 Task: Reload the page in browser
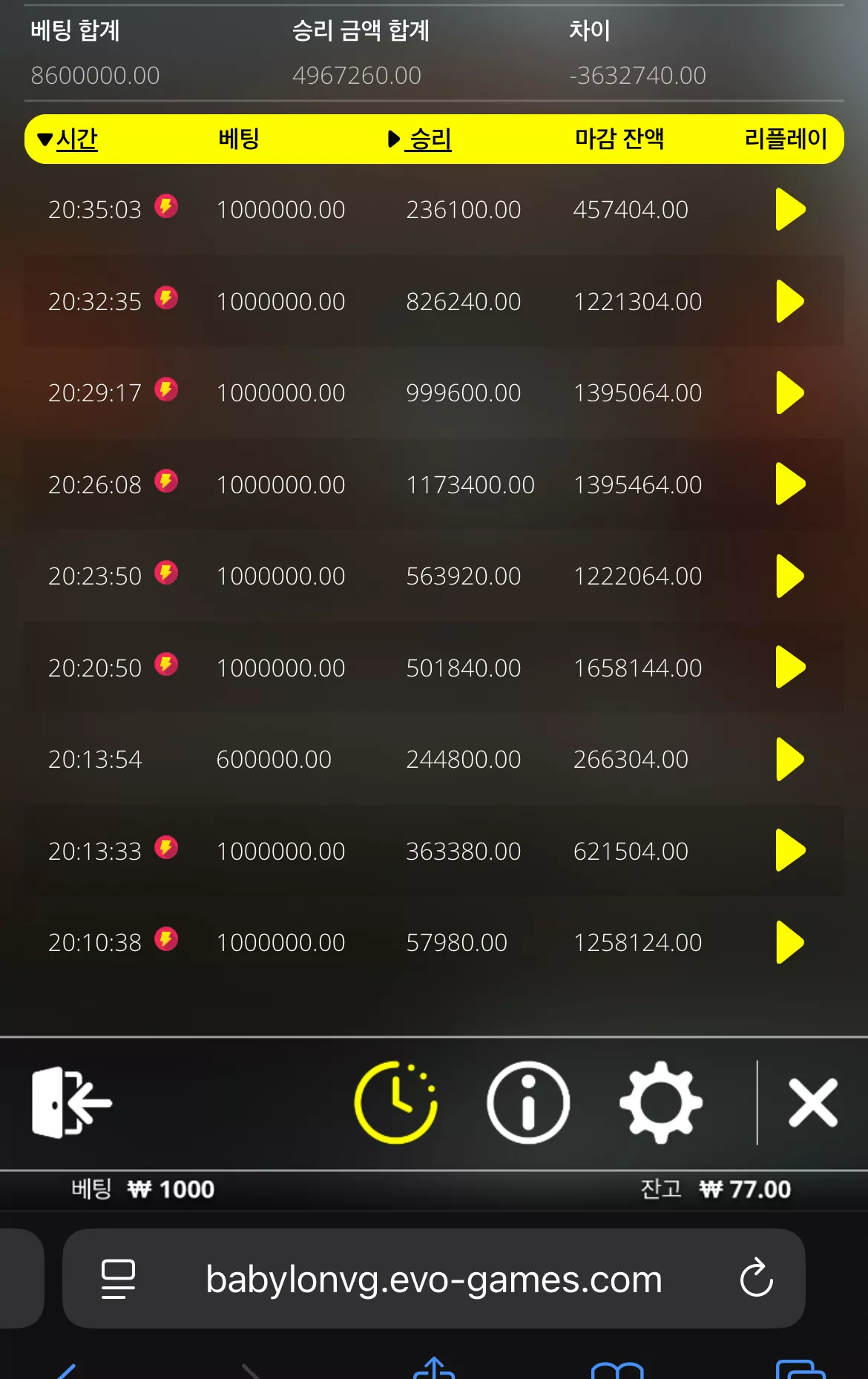coord(756,1277)
